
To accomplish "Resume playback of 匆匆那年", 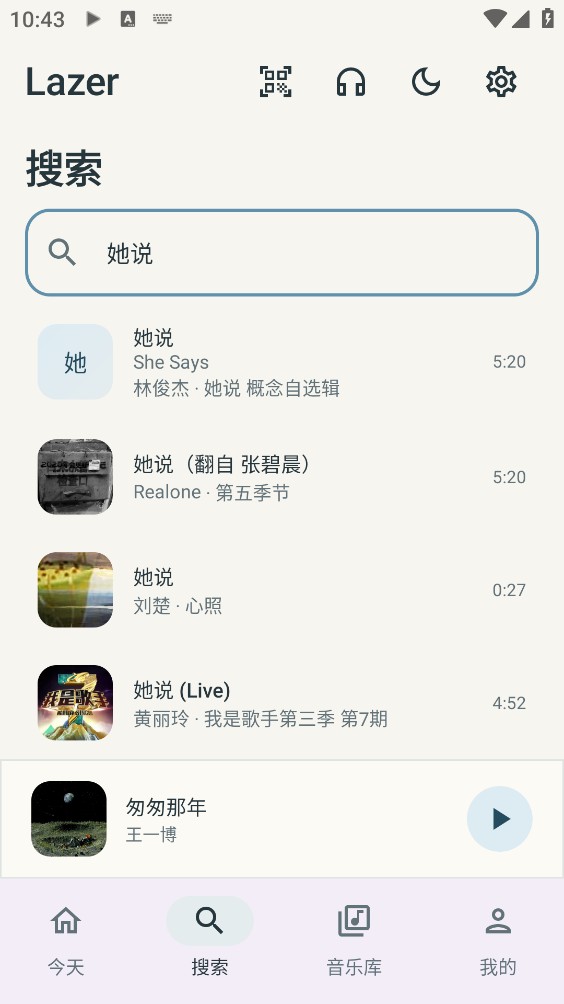I will point(499,819).
